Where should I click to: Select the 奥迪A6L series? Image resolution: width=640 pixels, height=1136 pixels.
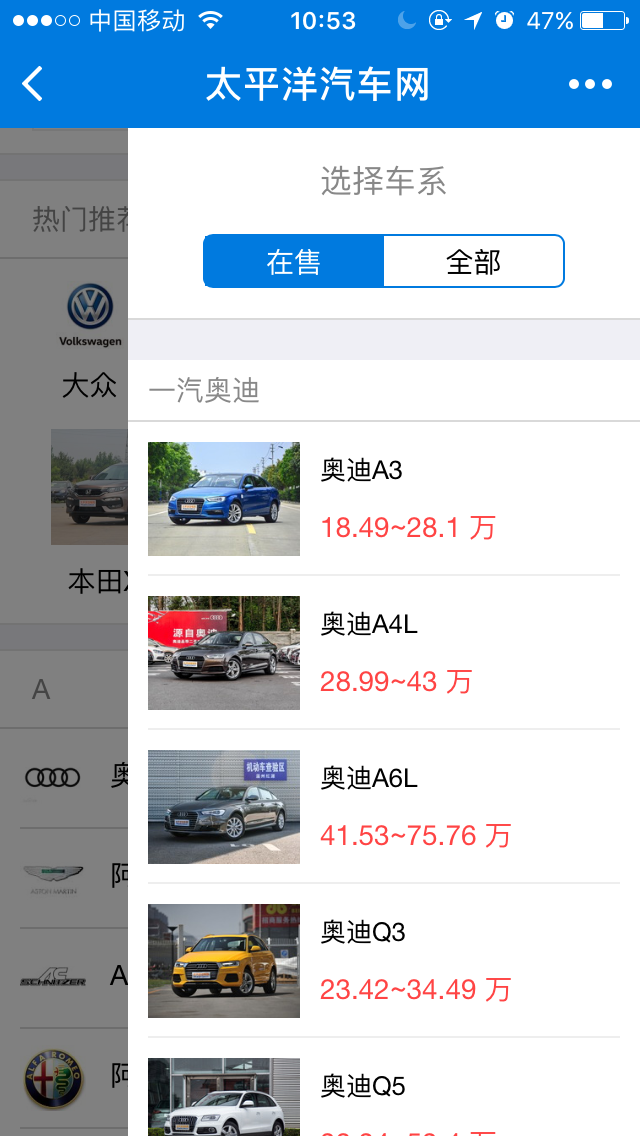click(x=384, y=806)
